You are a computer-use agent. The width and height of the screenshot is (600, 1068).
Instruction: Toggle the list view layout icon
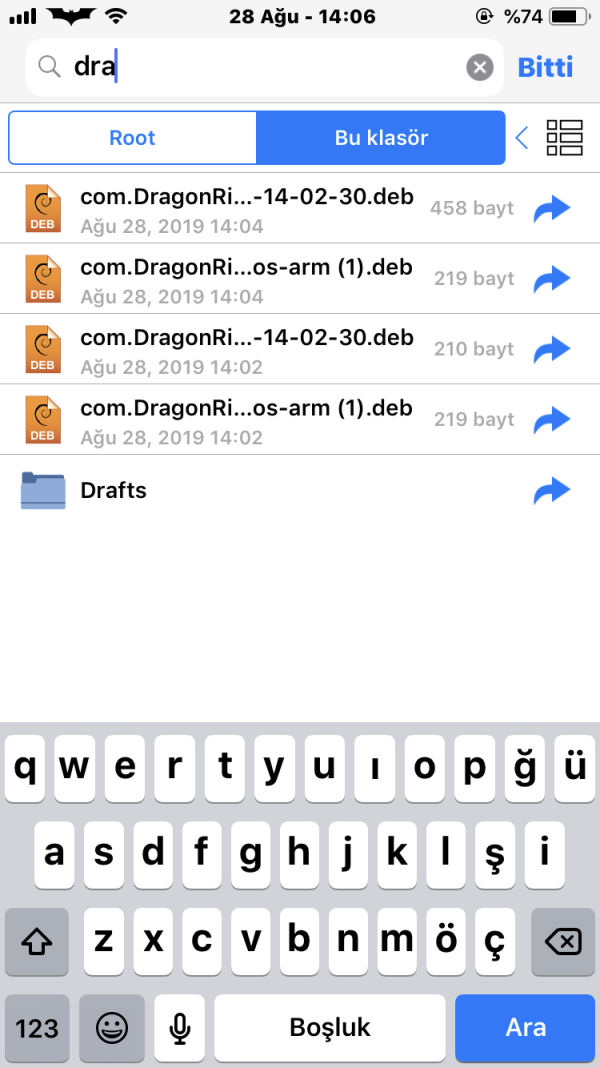[564, 137]
